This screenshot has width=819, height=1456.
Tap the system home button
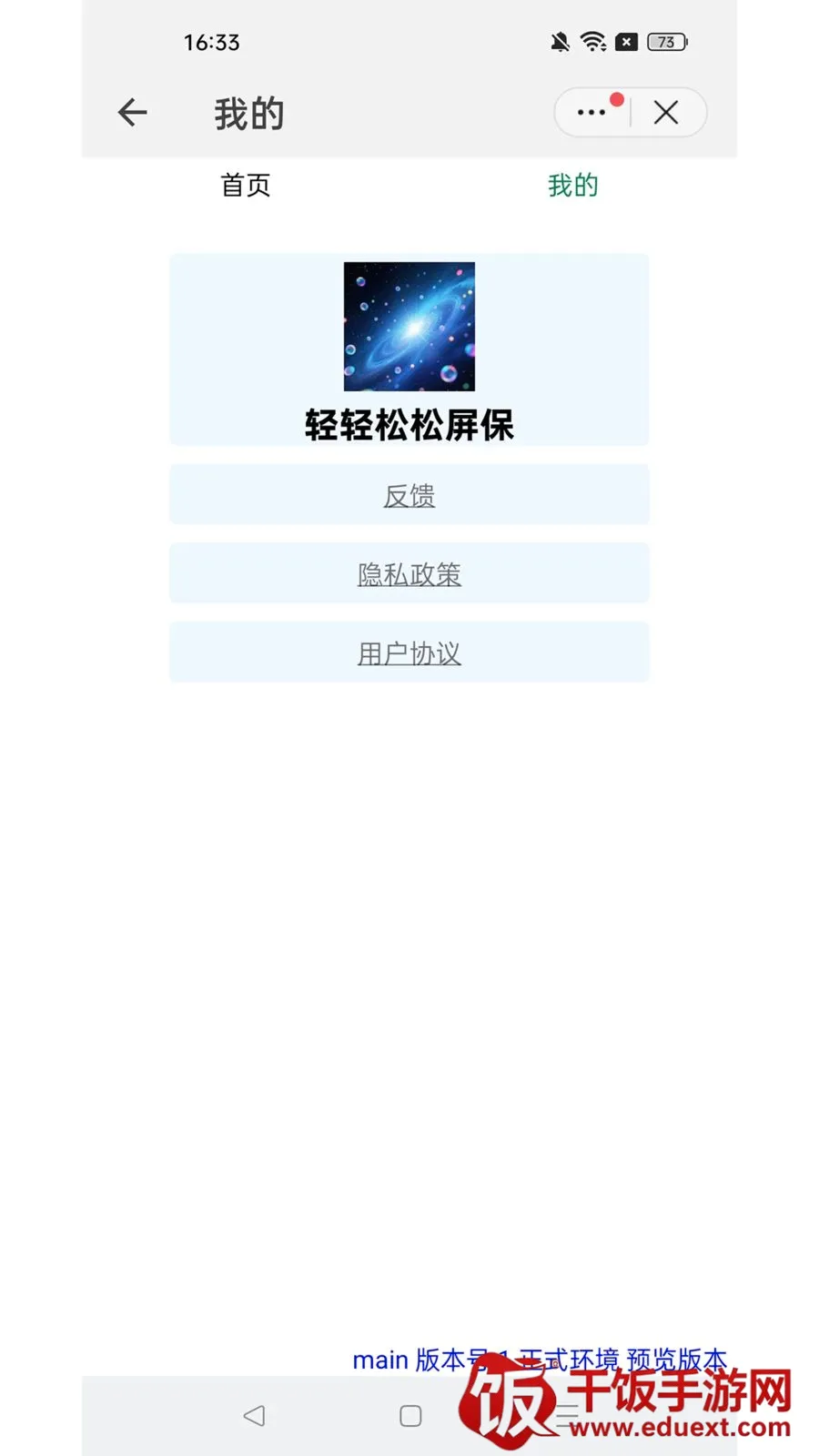tap(410, 1415)
